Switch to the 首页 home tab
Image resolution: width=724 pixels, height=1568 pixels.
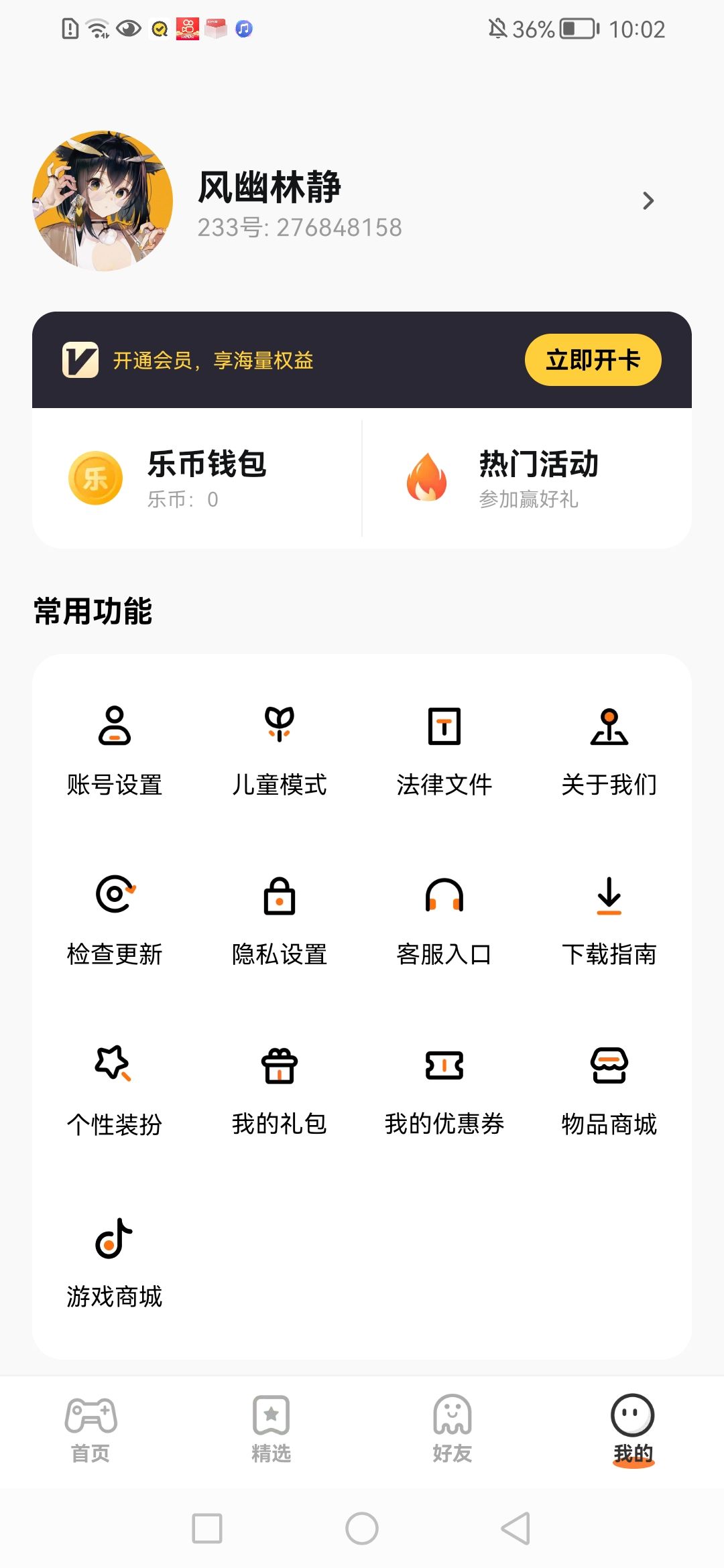90,1429
